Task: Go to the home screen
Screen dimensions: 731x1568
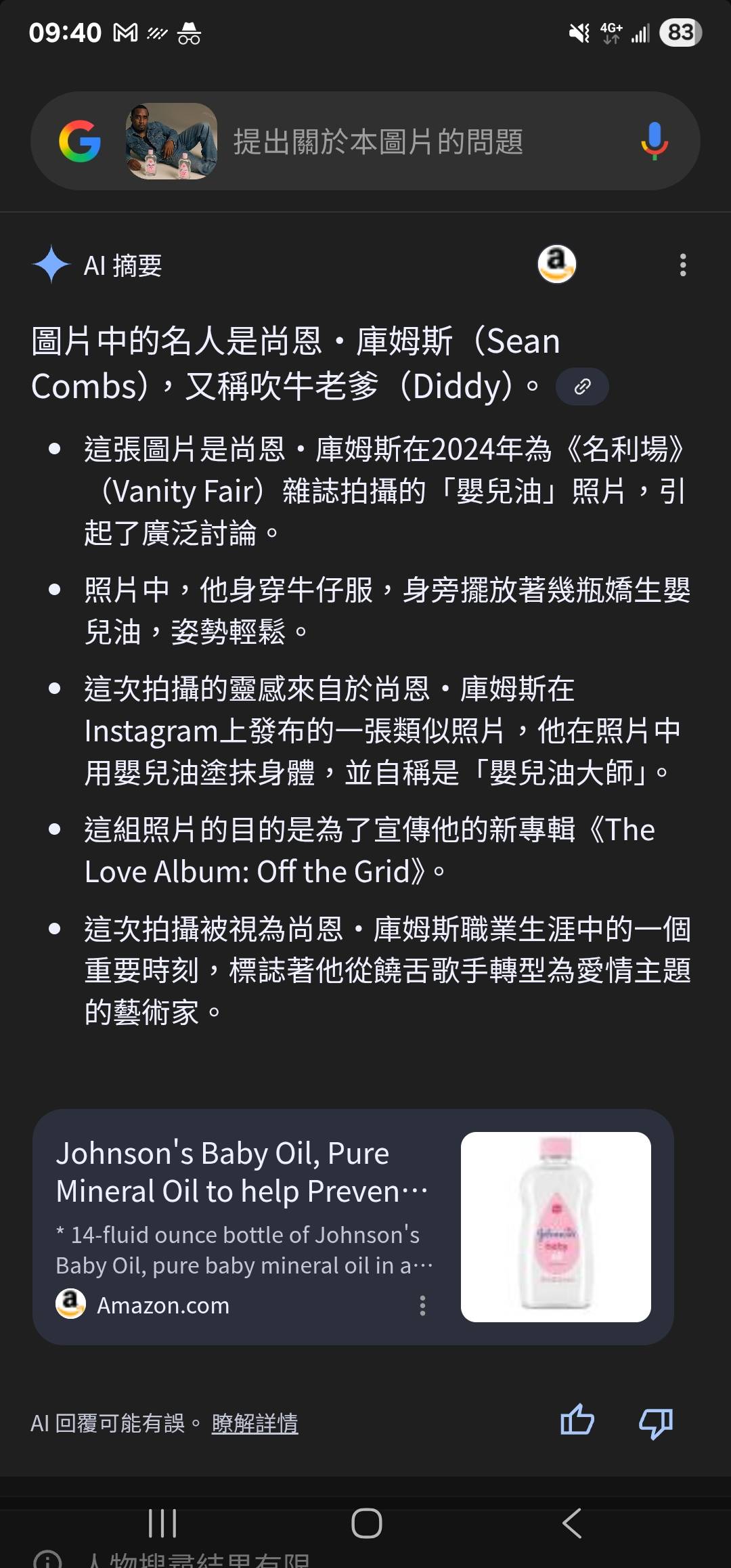Action: [366, 1523]
